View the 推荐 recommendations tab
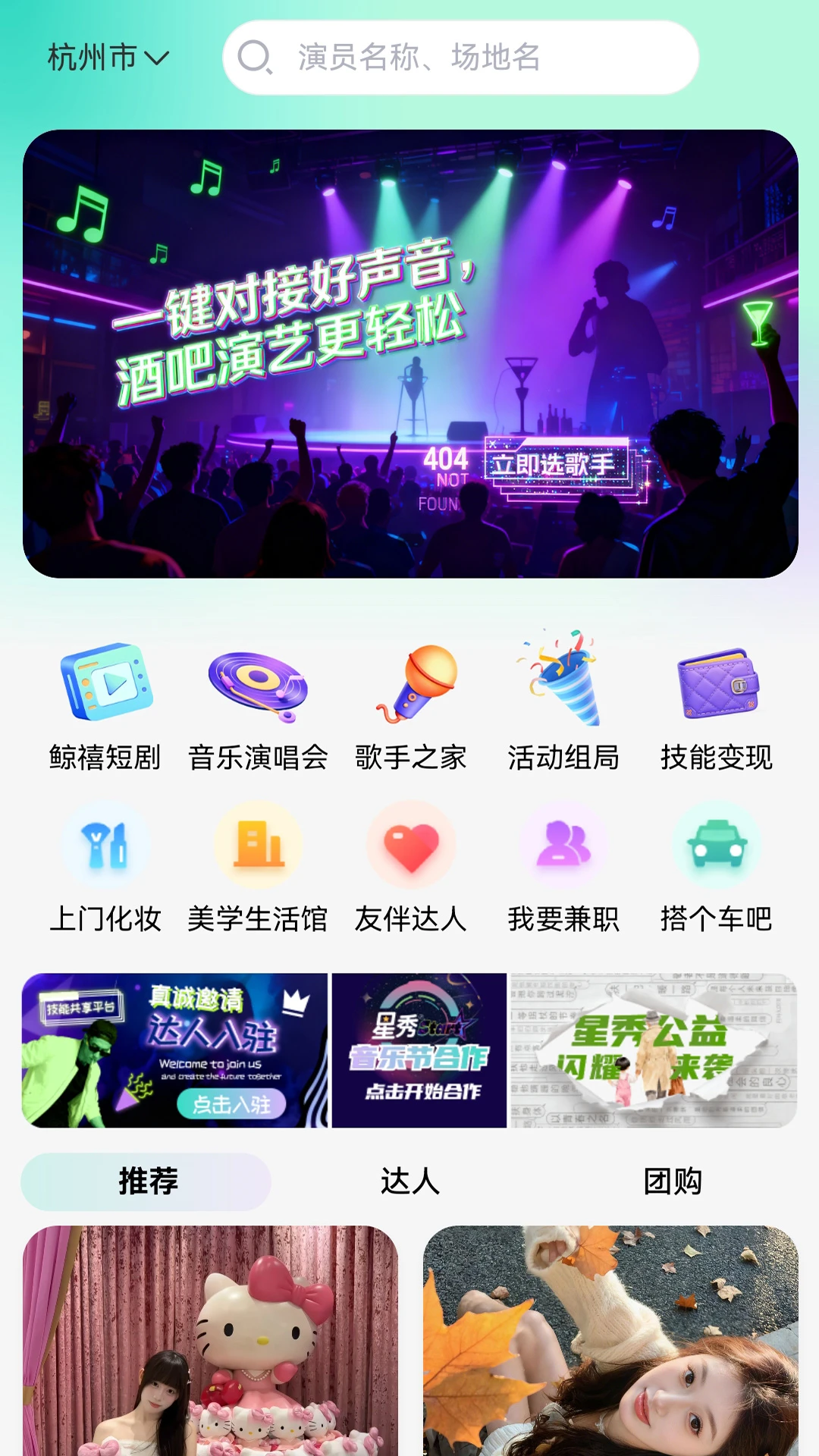 click(x=147, y=1179)
